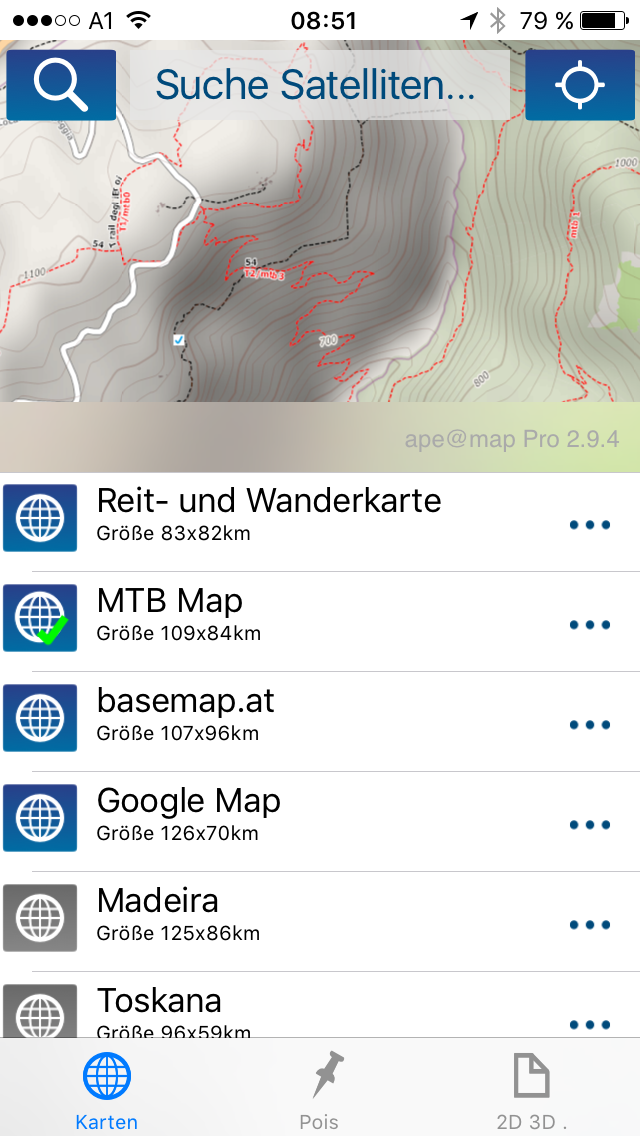Open Google Map's three-dot options
The image size is (640, 1136).
[x=589, y=824]
